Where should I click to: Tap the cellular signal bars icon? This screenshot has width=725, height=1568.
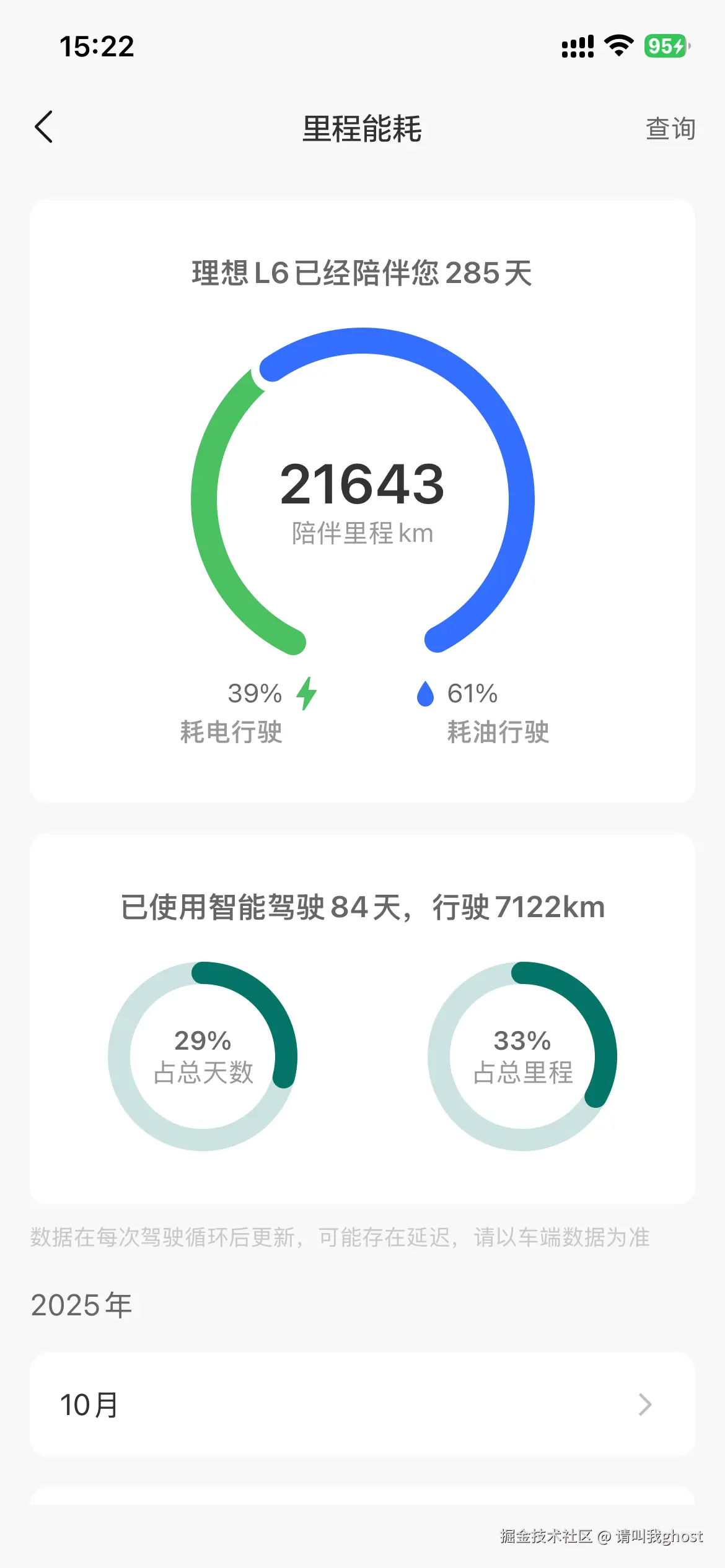coord(578,46)
